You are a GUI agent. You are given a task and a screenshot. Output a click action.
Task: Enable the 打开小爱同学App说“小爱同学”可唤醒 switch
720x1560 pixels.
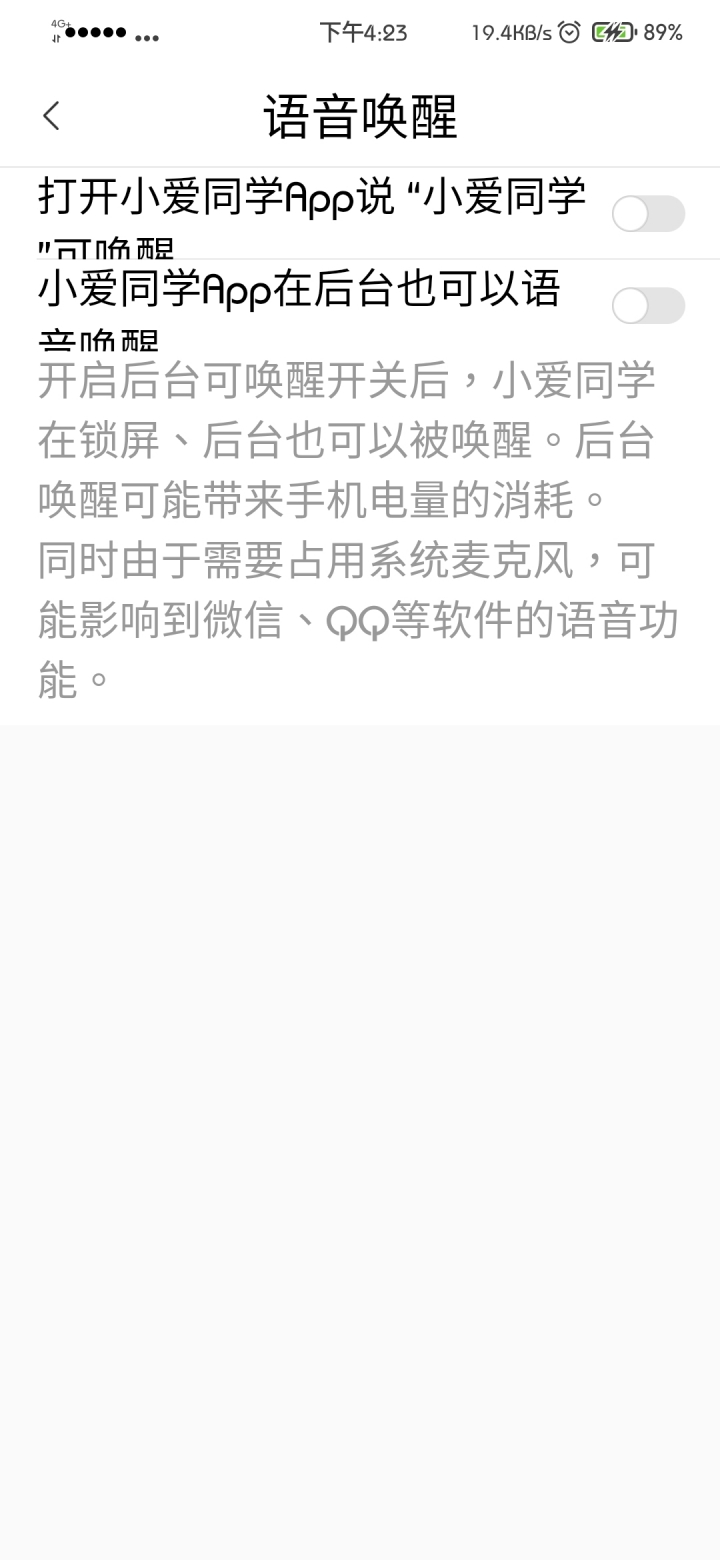[648, 213]
